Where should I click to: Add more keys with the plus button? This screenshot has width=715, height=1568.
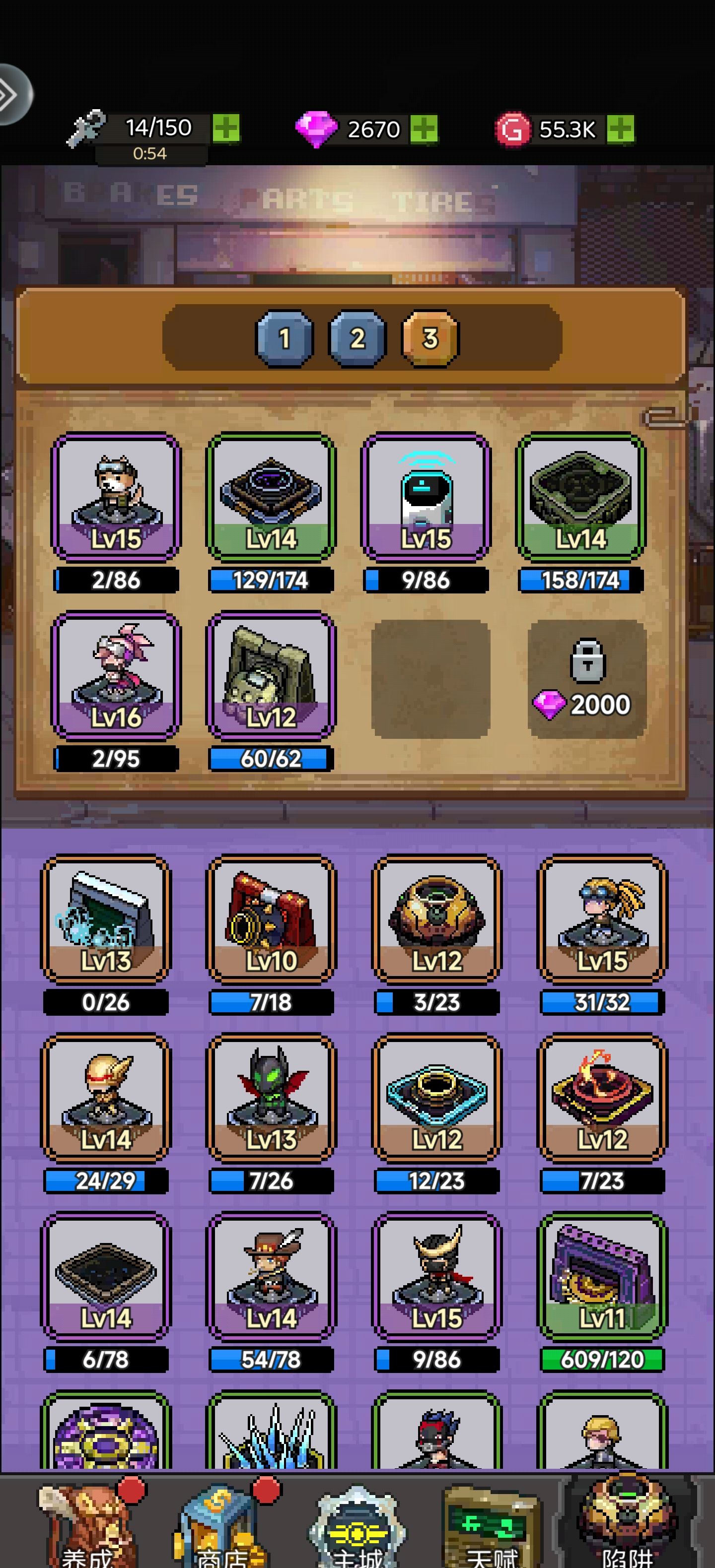pos(226,129)
